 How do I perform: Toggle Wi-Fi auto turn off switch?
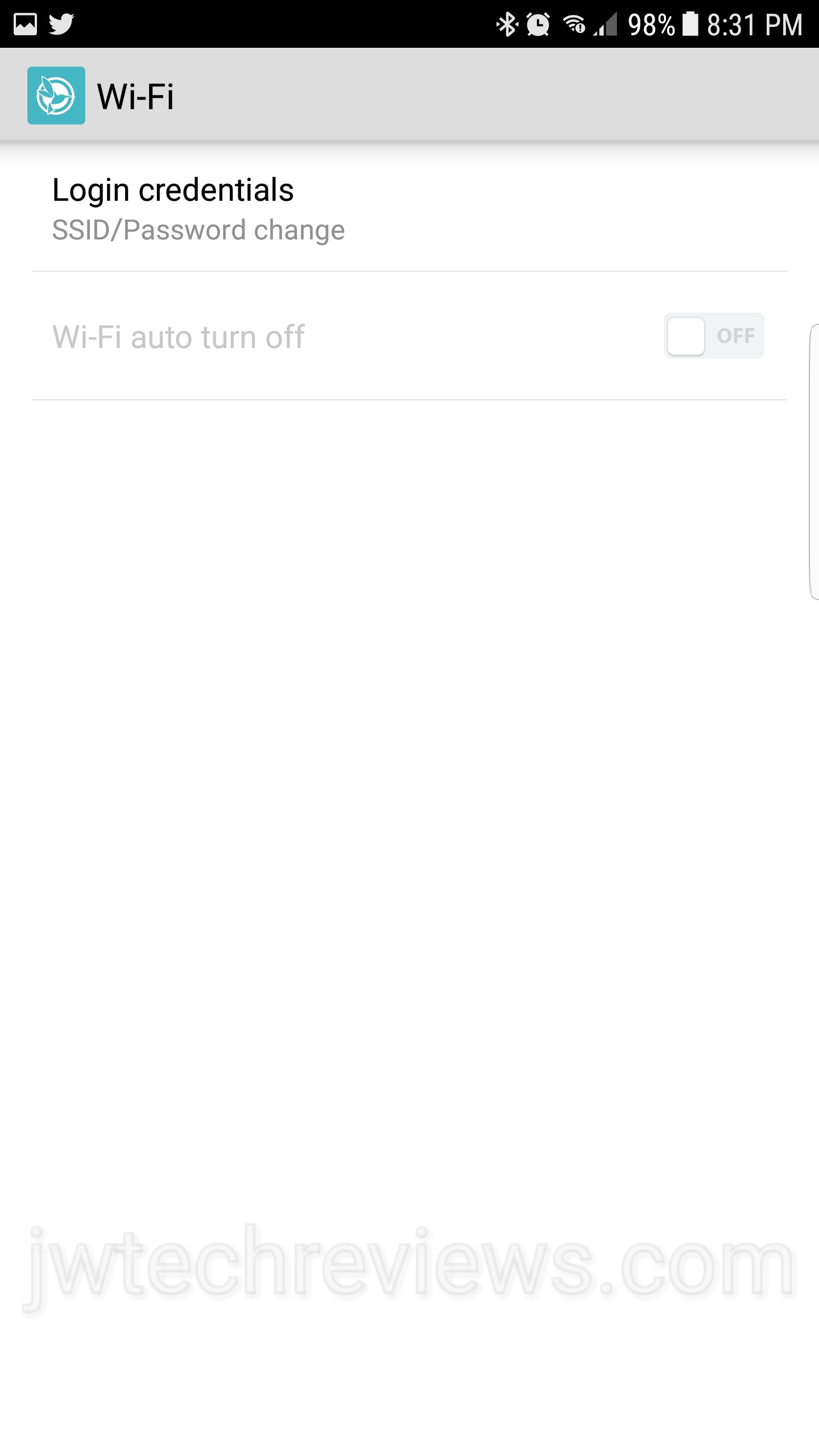click(713, 336)
